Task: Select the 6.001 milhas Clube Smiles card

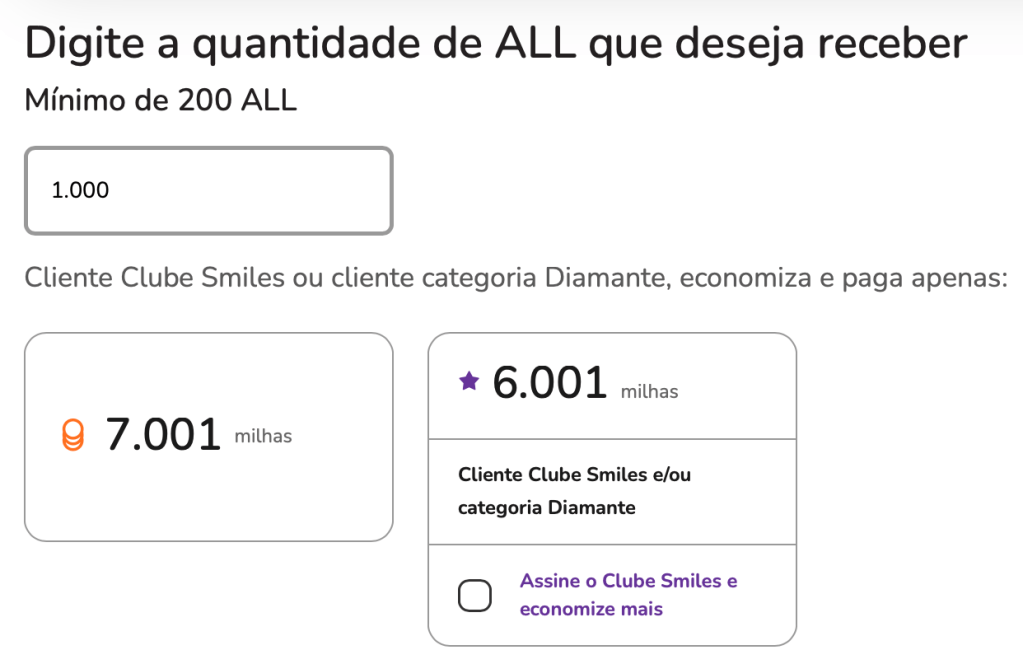Action: tap(611, 386)
